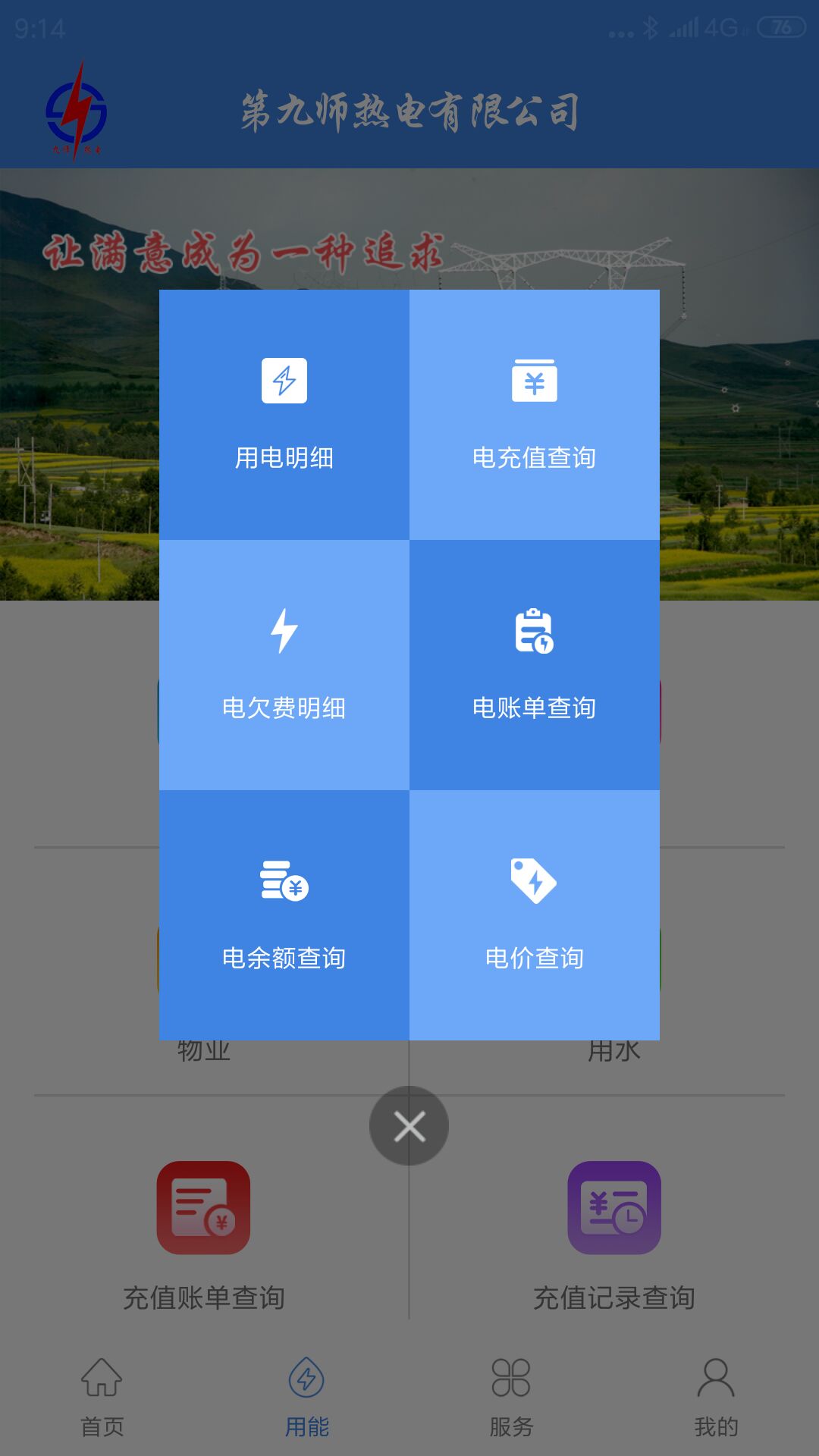The image size is (819, 1456).
Task: Open 用电明细 electricity usage details
Action: point(284,414)
